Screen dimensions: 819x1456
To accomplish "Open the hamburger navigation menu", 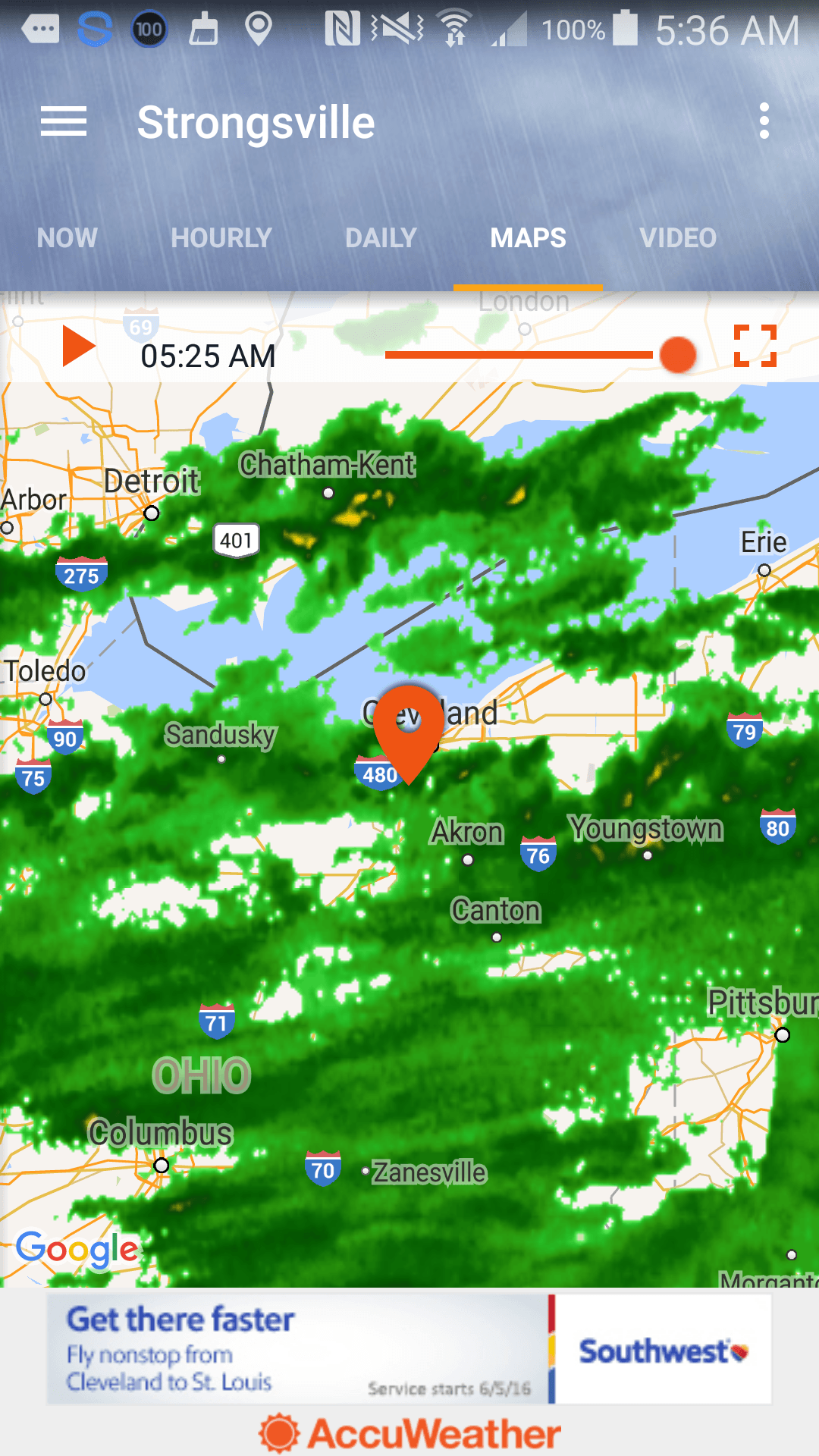I will [x=64, y=122].
